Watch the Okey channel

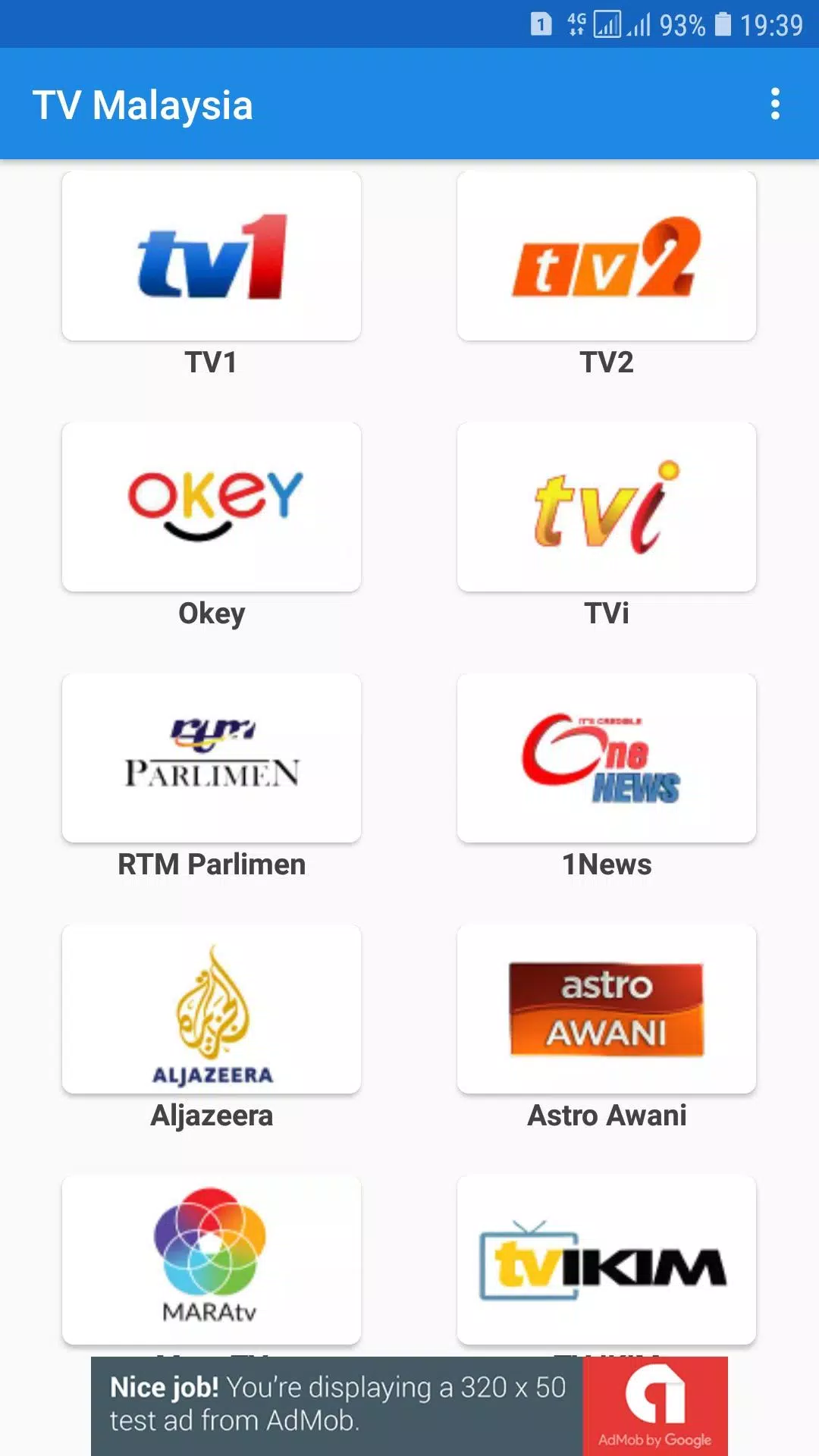click(212, 507)
